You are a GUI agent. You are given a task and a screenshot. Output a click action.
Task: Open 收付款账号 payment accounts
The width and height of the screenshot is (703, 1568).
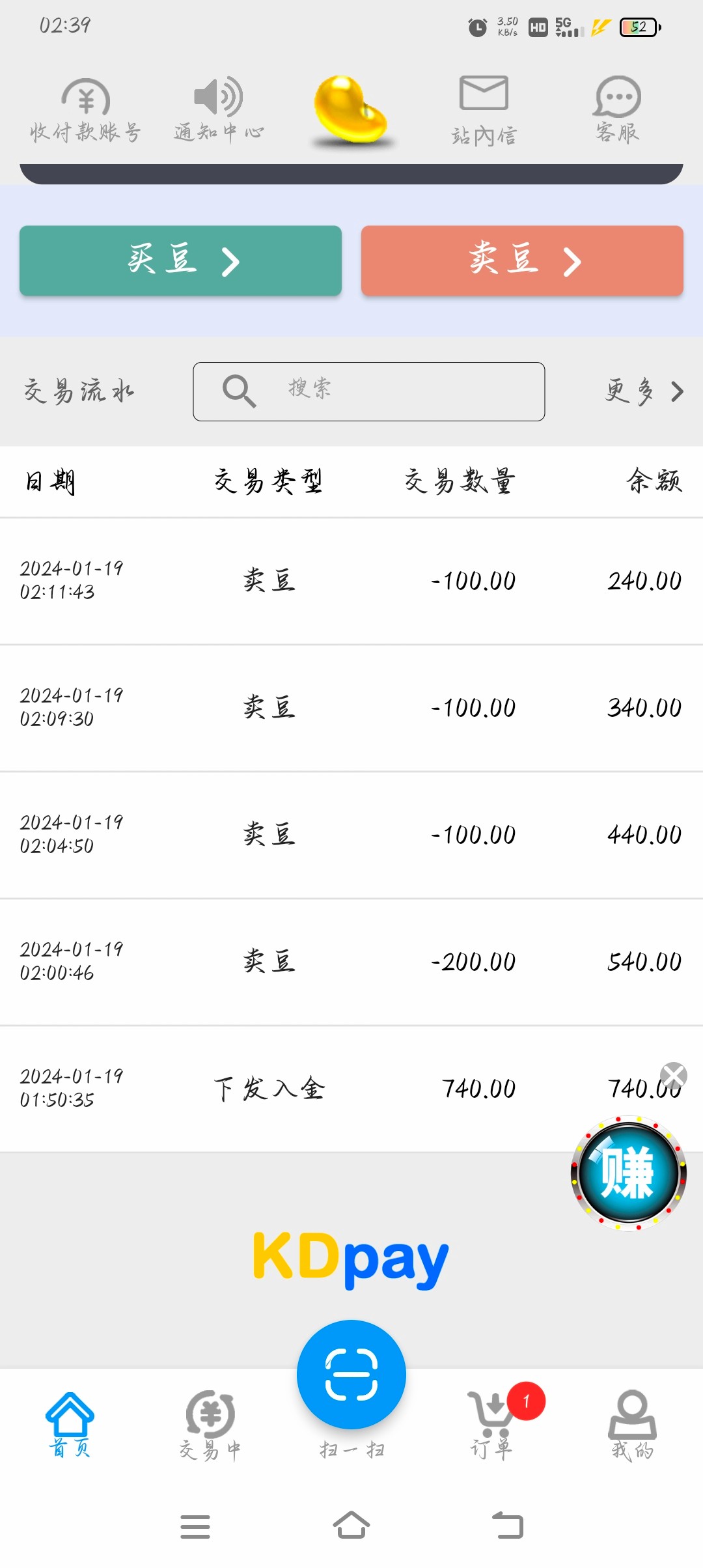[x=85, y=111]
